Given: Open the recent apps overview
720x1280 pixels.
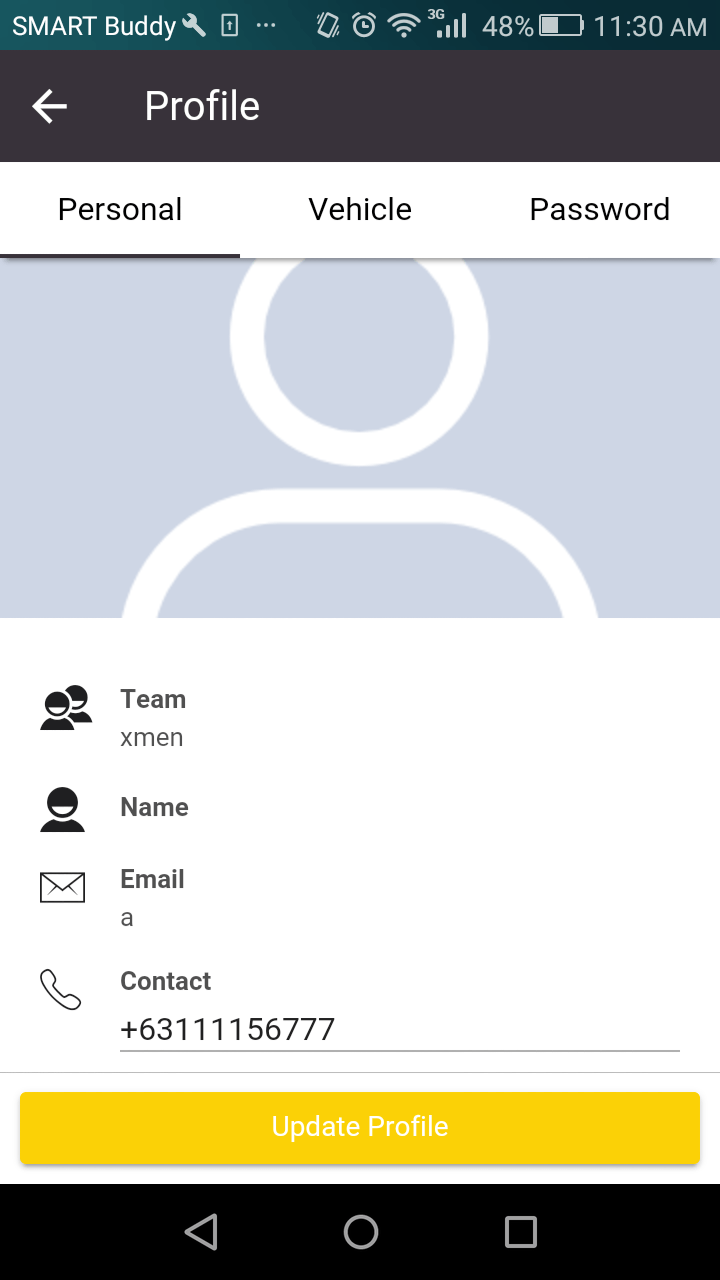Looking at the screenshot, I should click(x=520, y=1232).
